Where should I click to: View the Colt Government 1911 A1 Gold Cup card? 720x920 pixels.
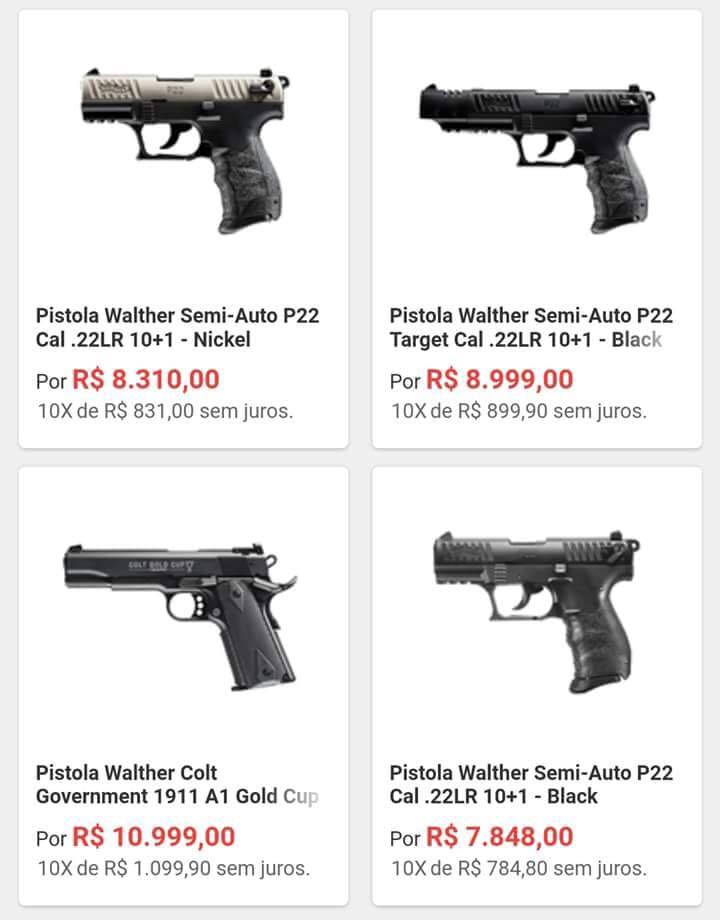pyautogui.click(x=183, y=686)
